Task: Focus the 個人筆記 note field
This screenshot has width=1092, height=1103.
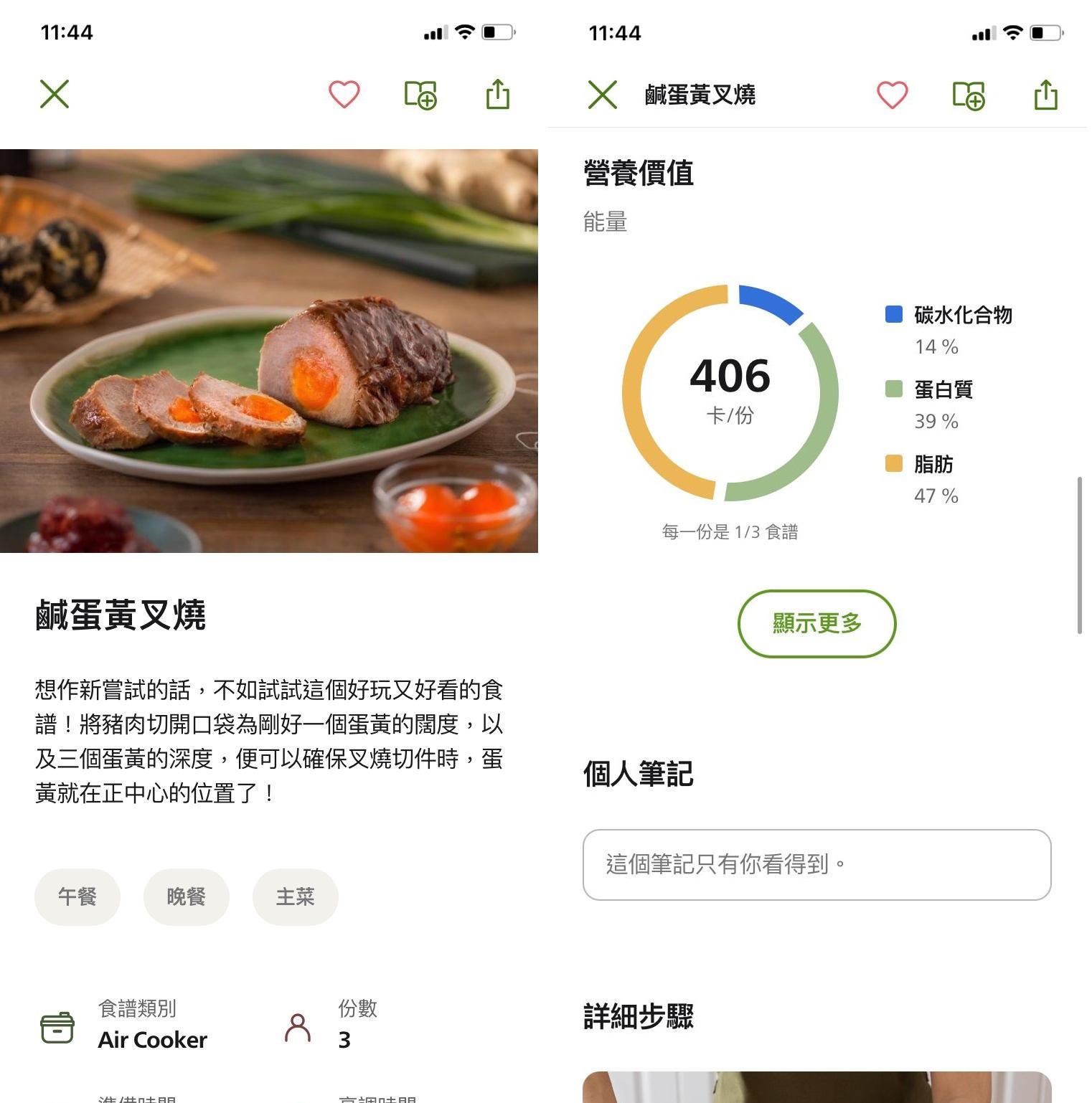Action: (816, 864)
